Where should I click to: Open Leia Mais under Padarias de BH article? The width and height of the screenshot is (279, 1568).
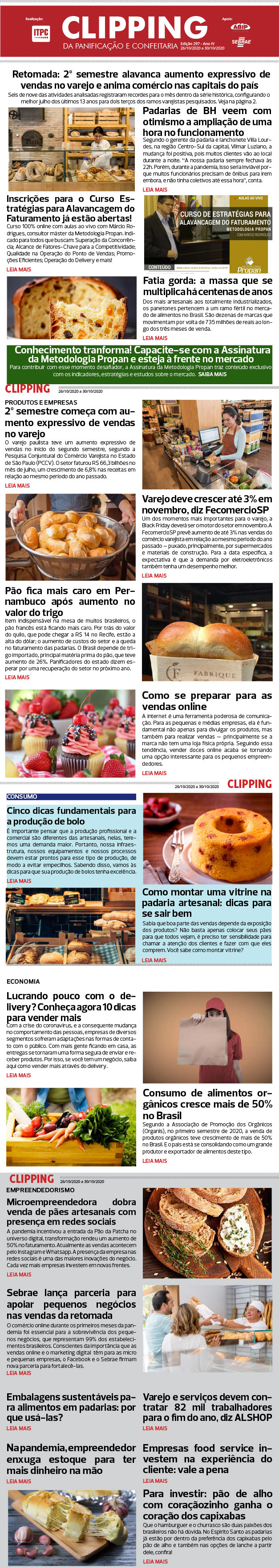(154, 190)
